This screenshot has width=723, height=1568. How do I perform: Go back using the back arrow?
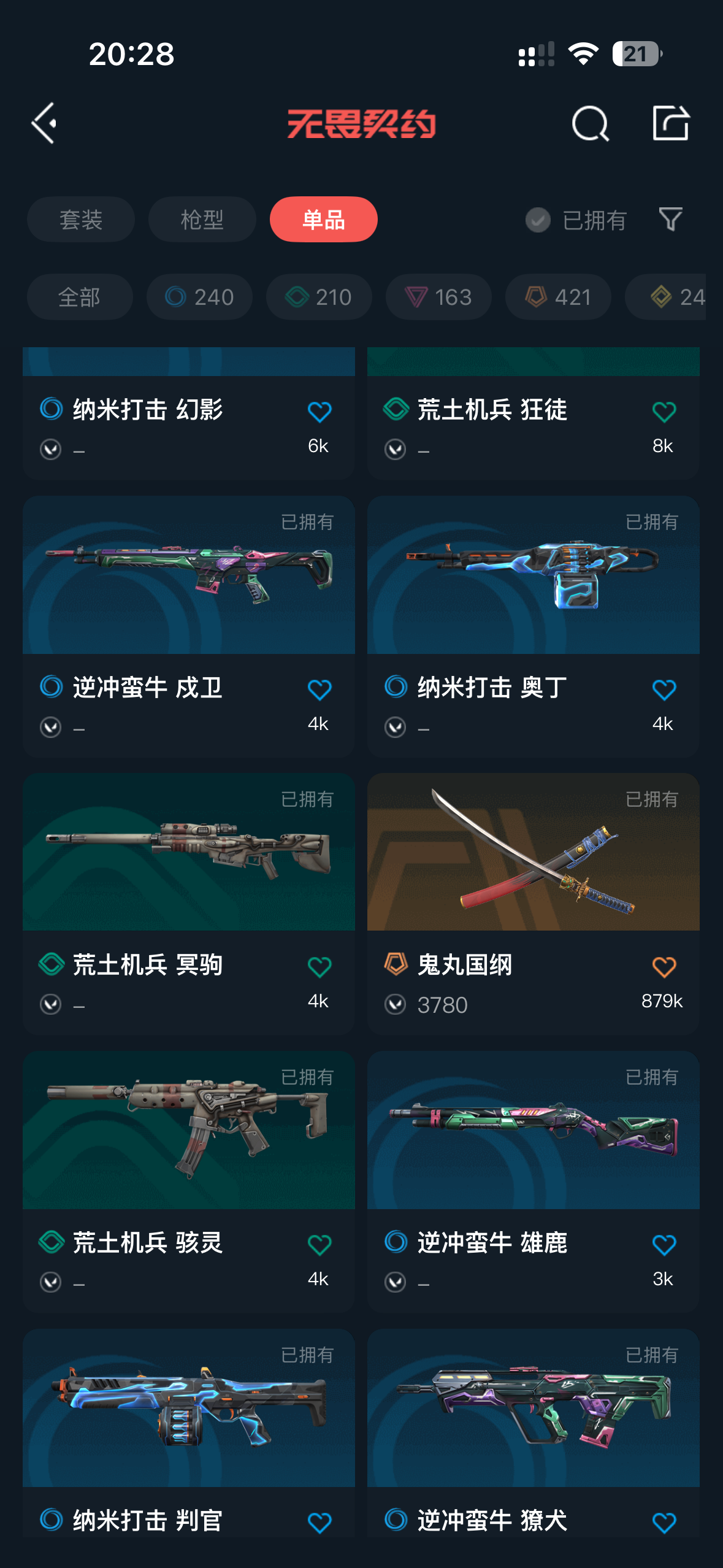pyautogui.click(x=45, y=123)
